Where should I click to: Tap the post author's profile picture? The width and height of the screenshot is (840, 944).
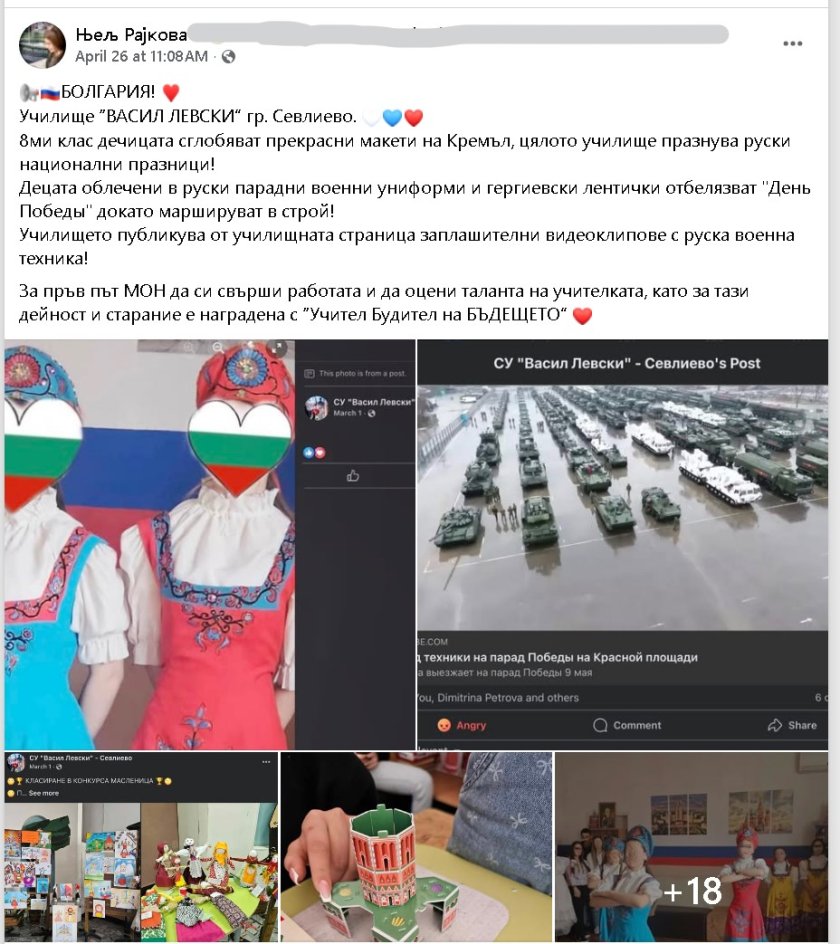pos(42,45)
